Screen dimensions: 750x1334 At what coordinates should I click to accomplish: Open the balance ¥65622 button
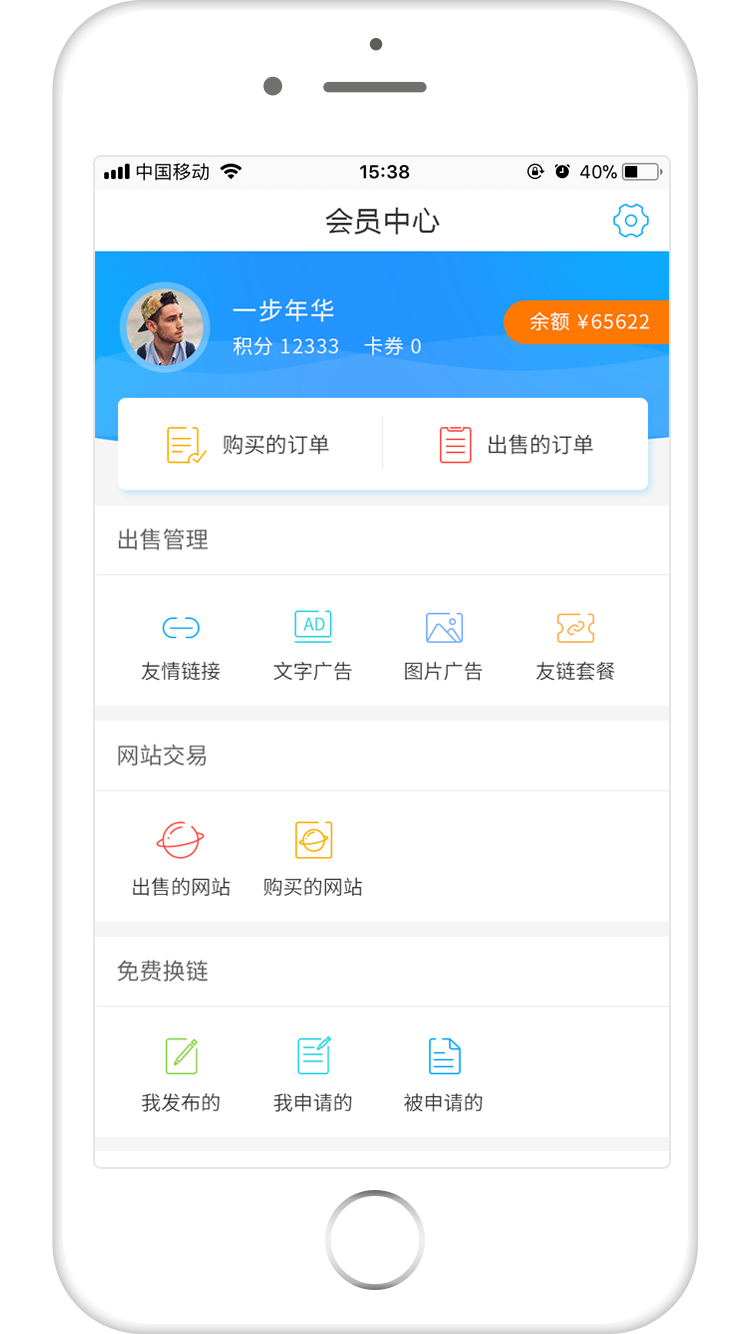pyautogui.click(x=588, y=322)
